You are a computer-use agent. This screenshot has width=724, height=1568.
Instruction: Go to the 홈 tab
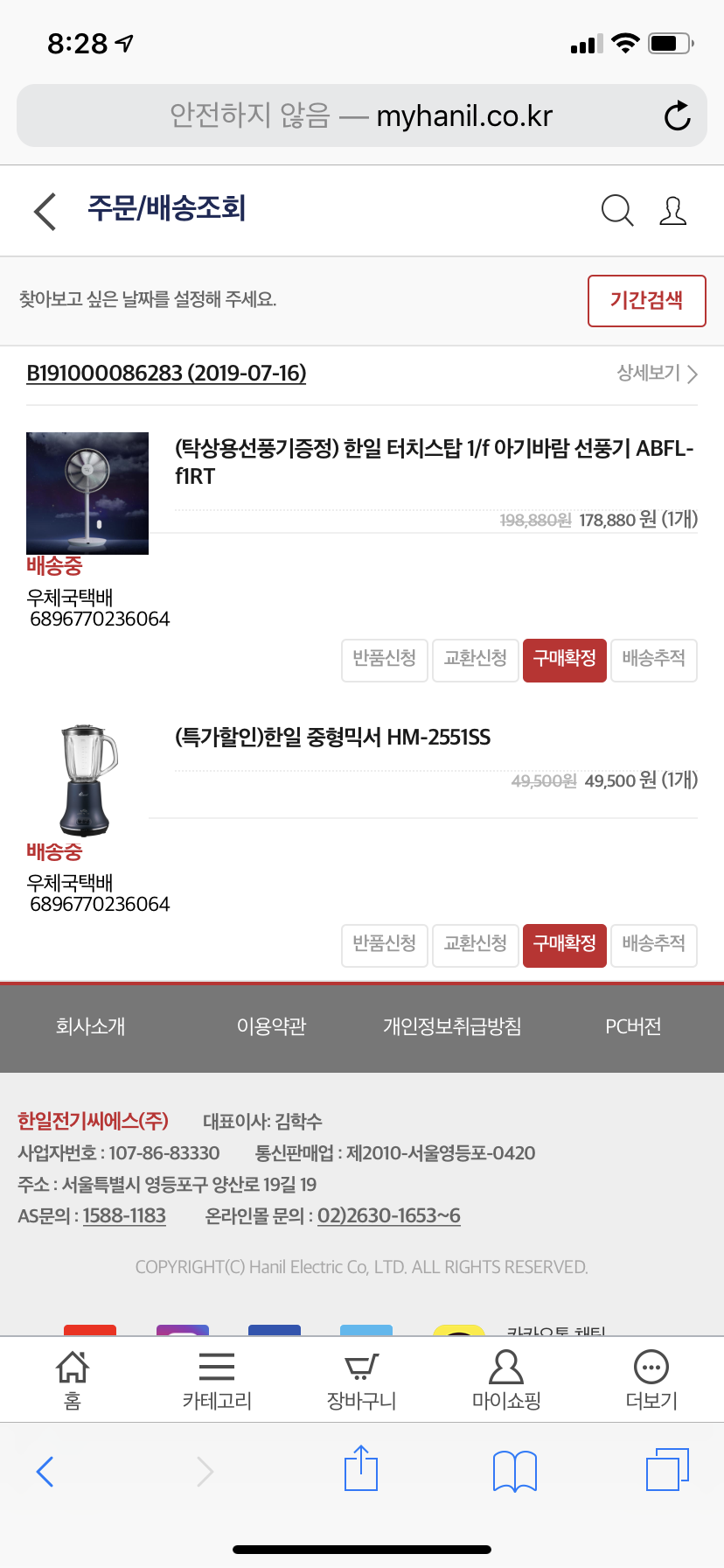click(73, 1380)
